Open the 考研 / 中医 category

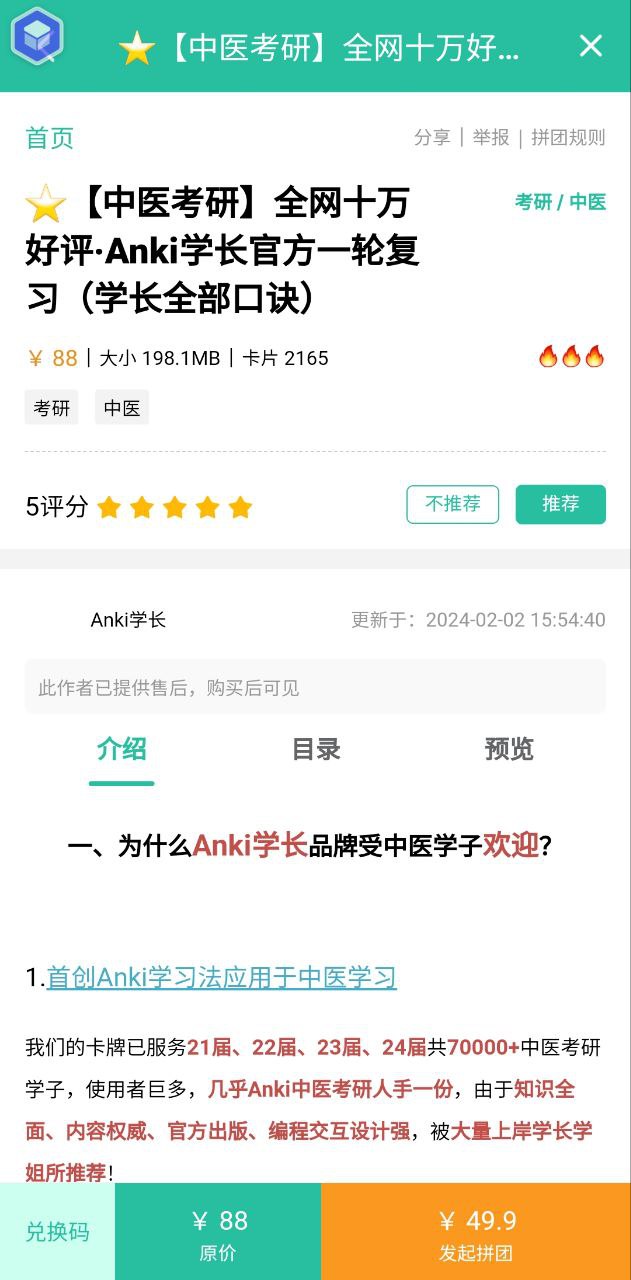pos(560,202)
